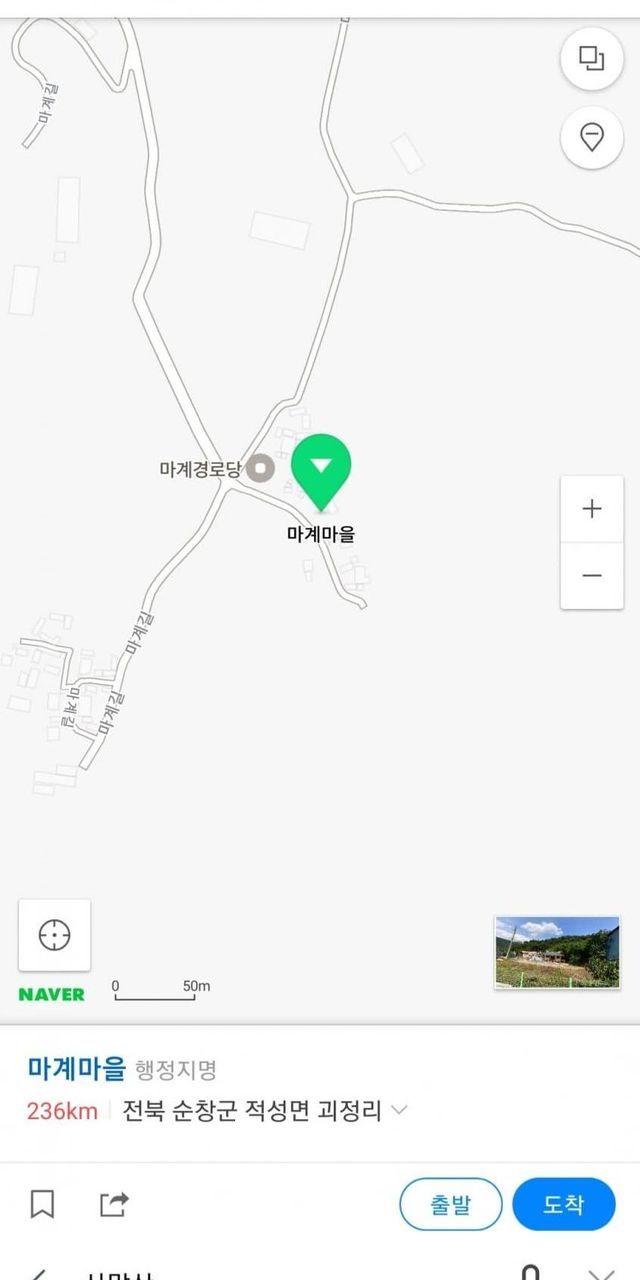640x1280 pixels.
Task: Select the 마계경로당 marker on the map
Action: click(x=261, y=467)
